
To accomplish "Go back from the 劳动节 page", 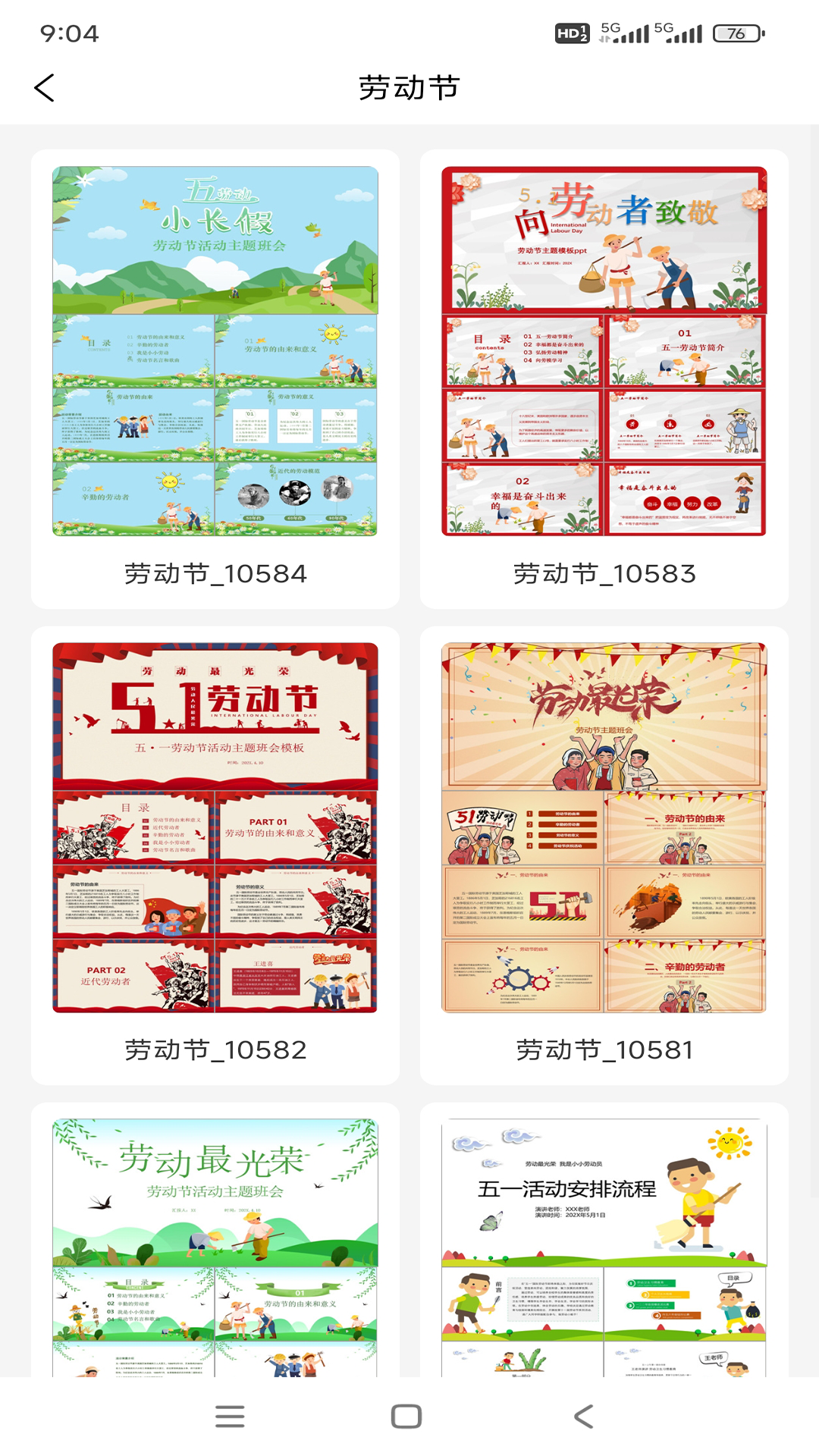I will pos(45,88).
